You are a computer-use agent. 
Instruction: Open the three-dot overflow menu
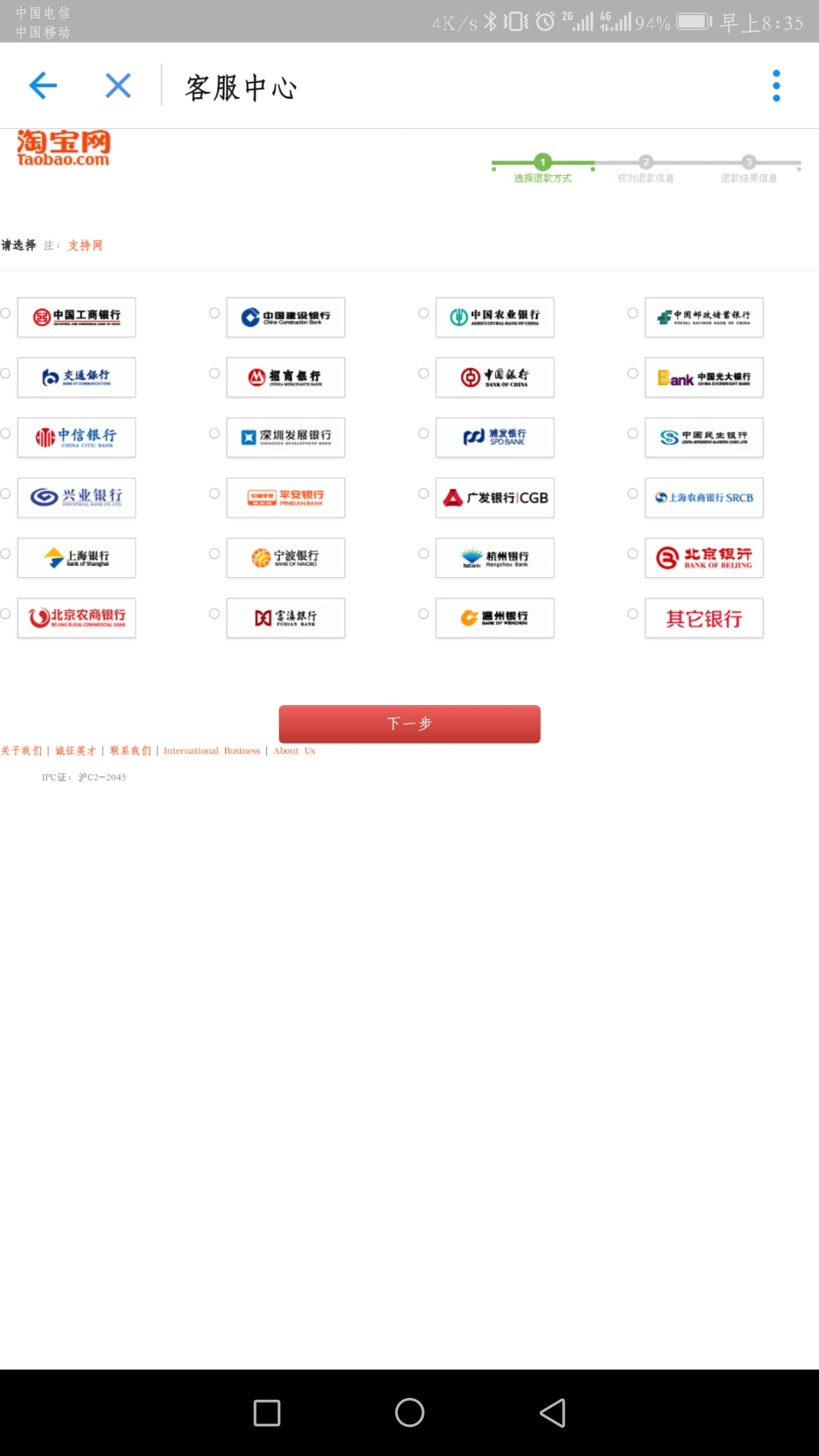point(776,86)
